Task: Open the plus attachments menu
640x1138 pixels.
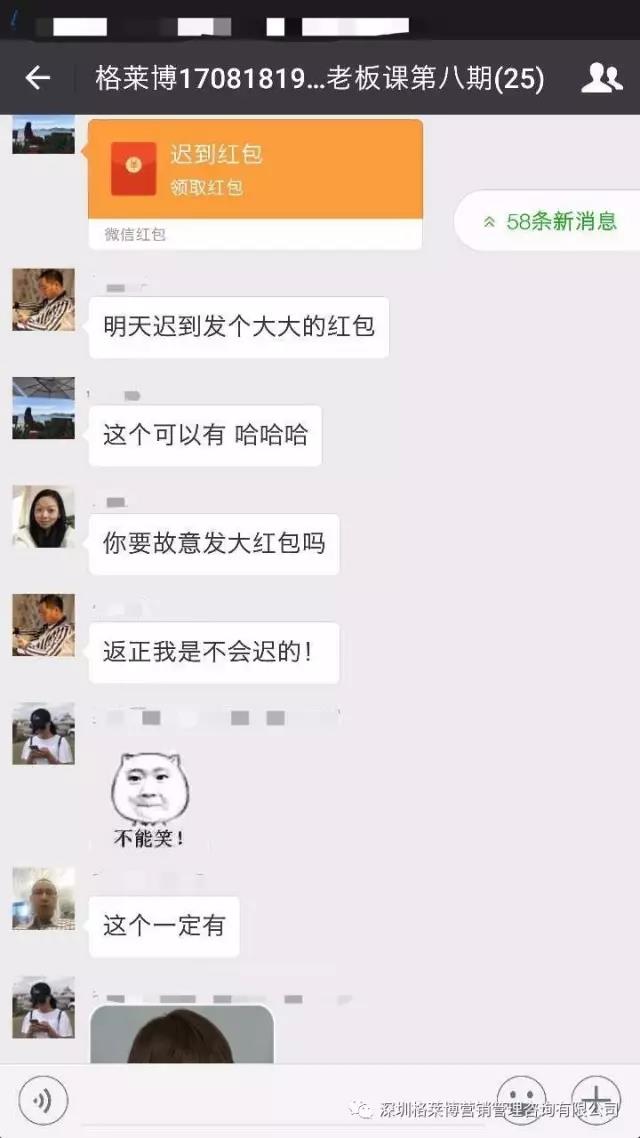Action: point(595,1098)
